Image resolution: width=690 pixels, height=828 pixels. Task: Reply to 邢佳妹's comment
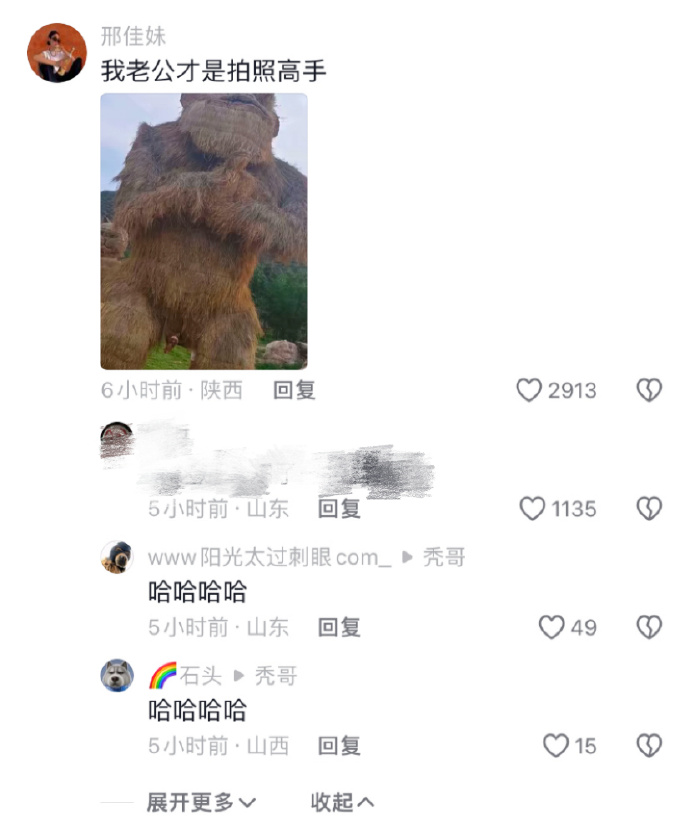click(x=295, y=391)
